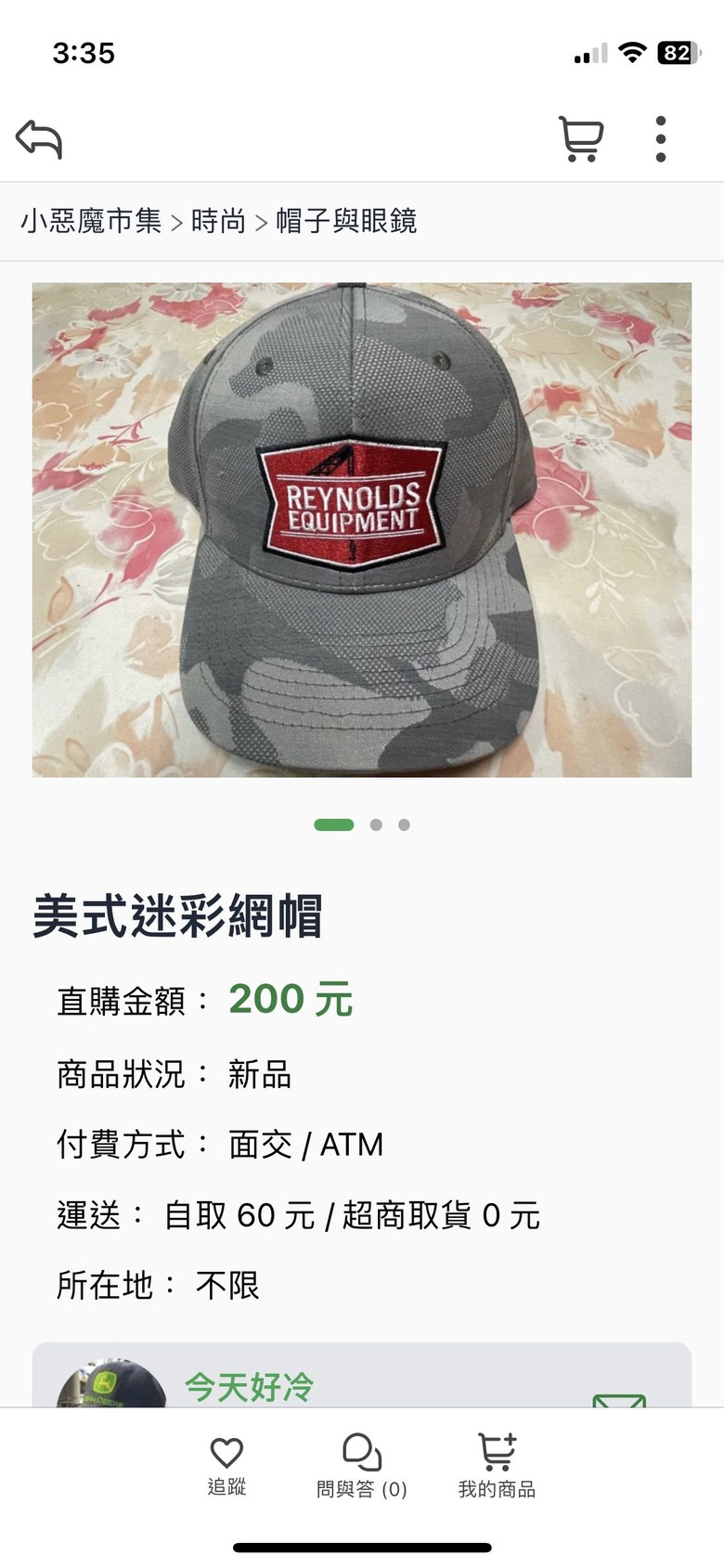Open the 小惡魔市集 breadcrumb link
Screen dimensions: 724x1568
[91, 221]
